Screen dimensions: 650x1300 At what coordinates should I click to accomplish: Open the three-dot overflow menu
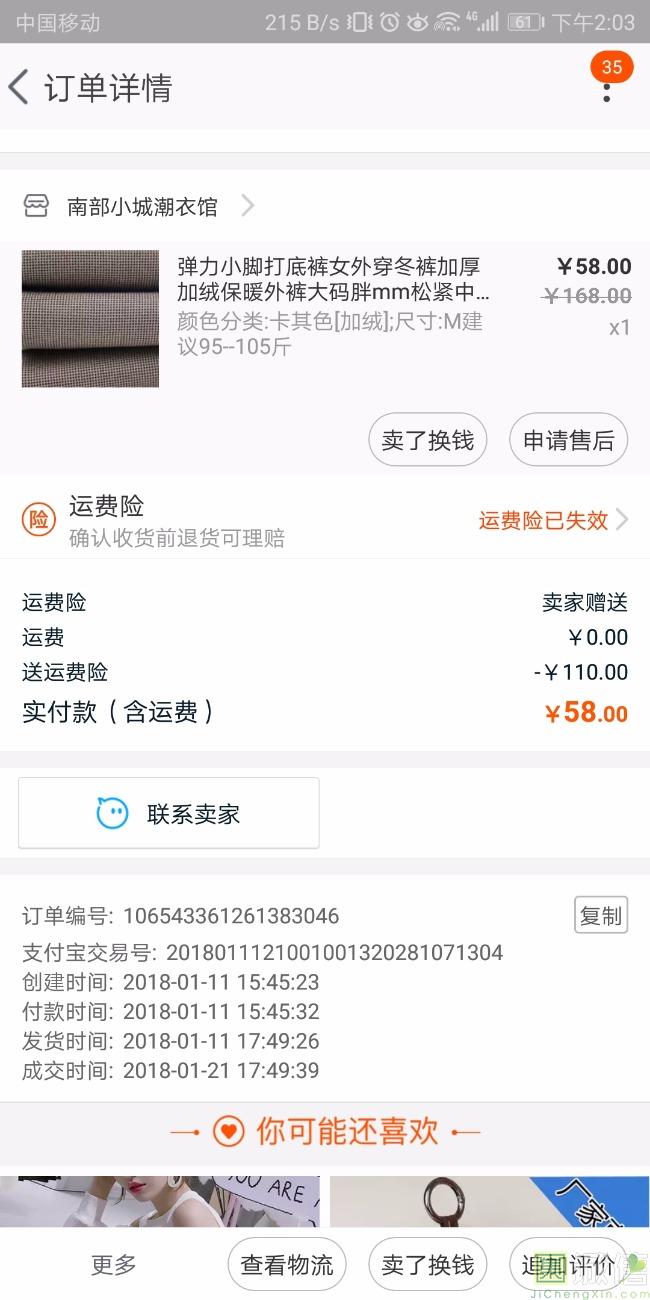606,90
